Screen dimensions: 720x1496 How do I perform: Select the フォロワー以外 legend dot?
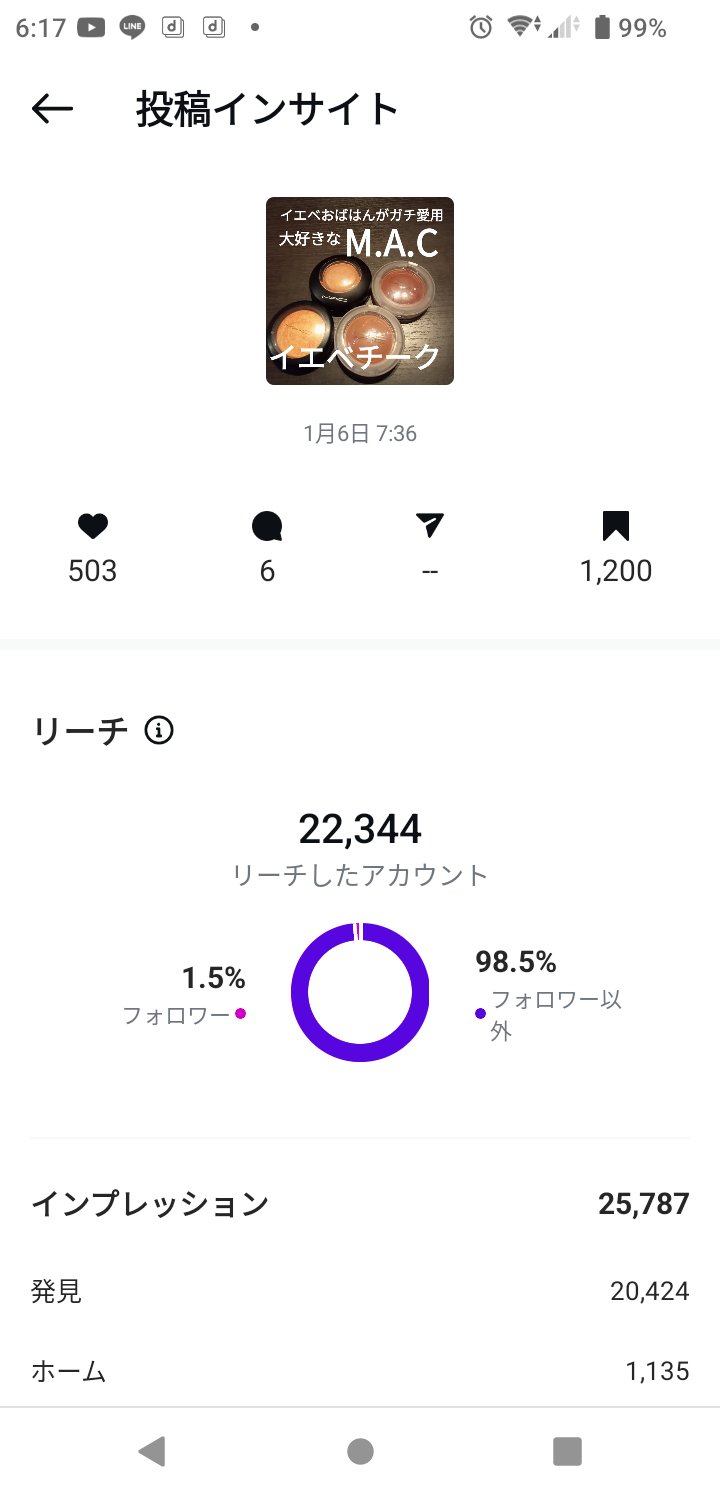click(479, 1014)
